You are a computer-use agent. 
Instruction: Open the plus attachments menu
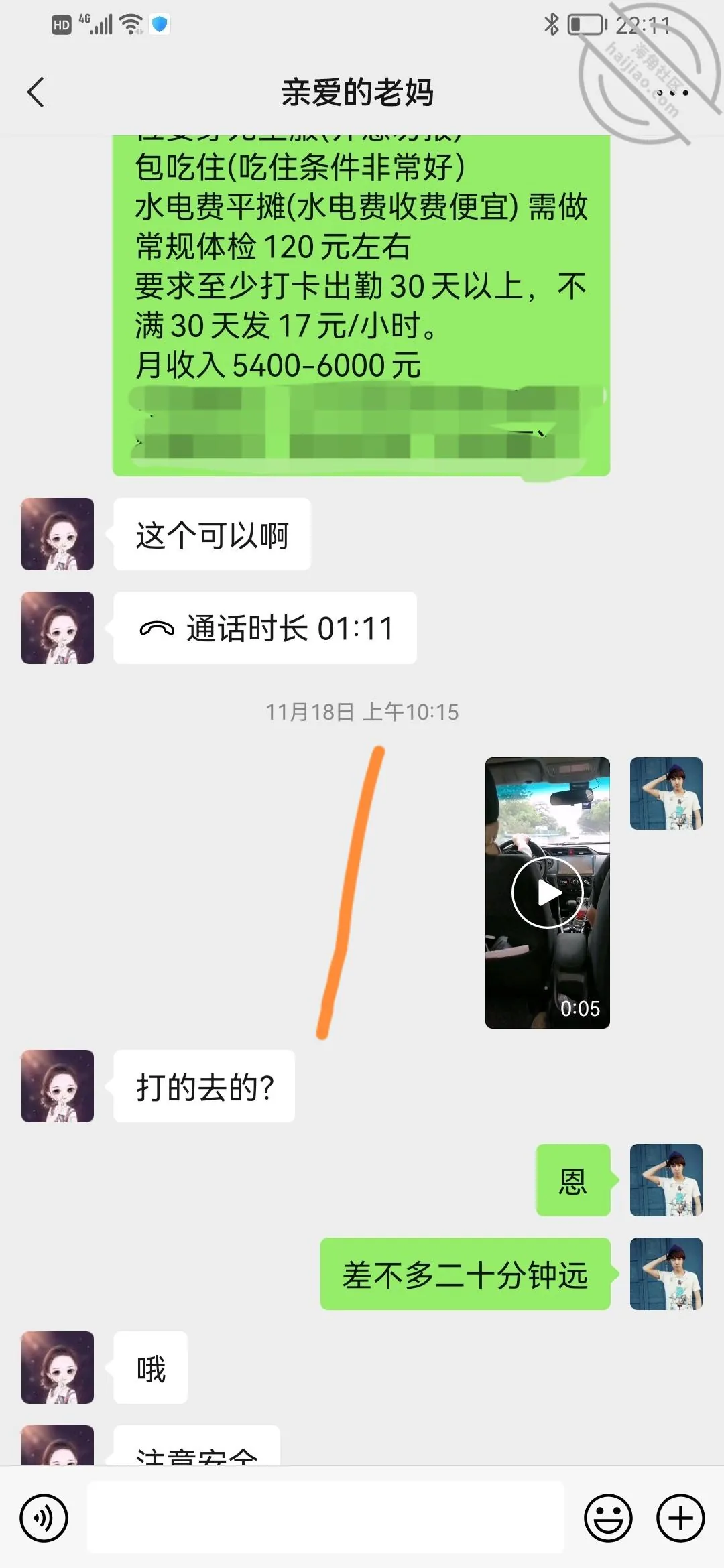(680, 1518)
